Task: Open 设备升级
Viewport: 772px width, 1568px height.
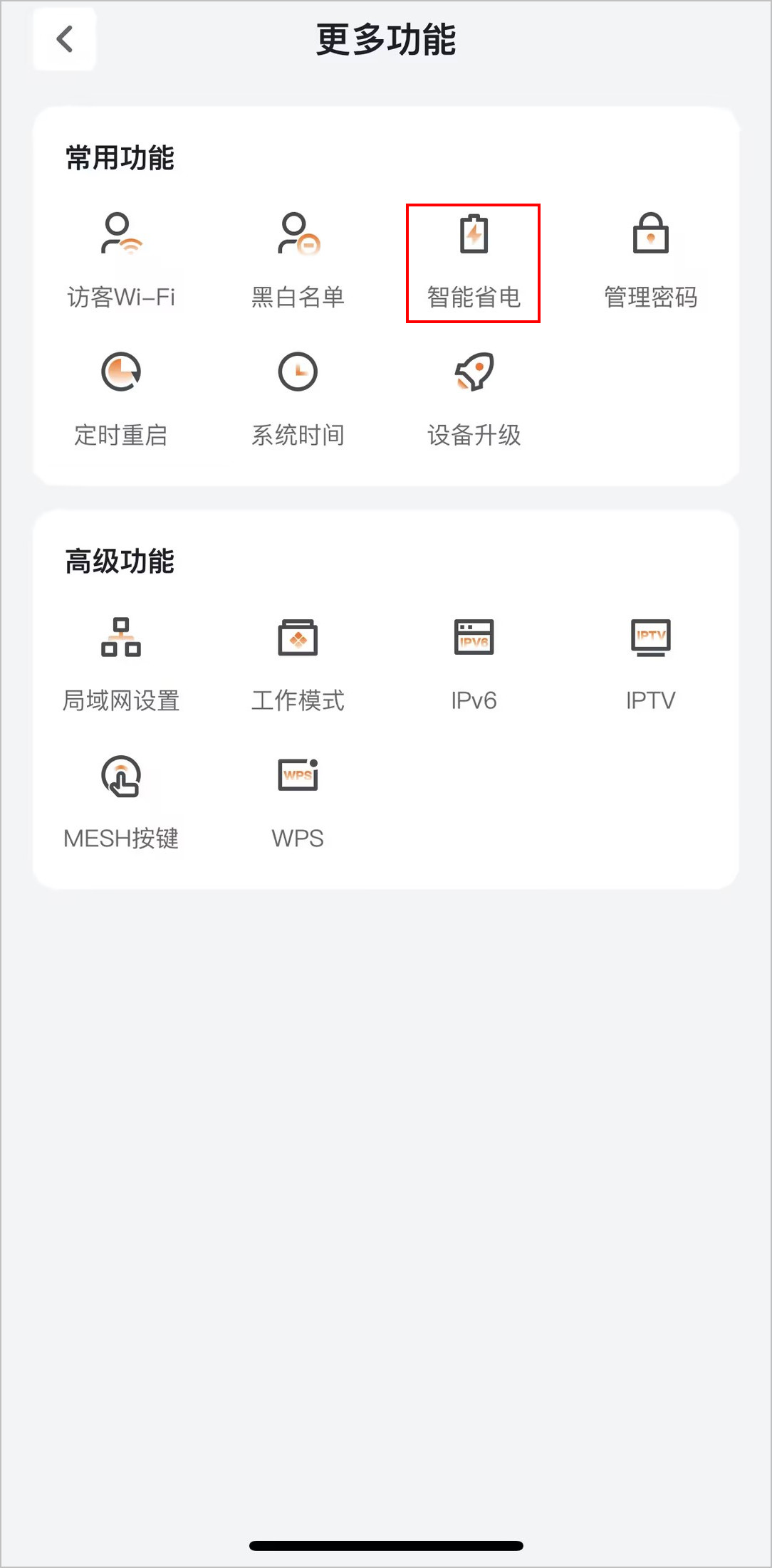Action: (474, 399)
